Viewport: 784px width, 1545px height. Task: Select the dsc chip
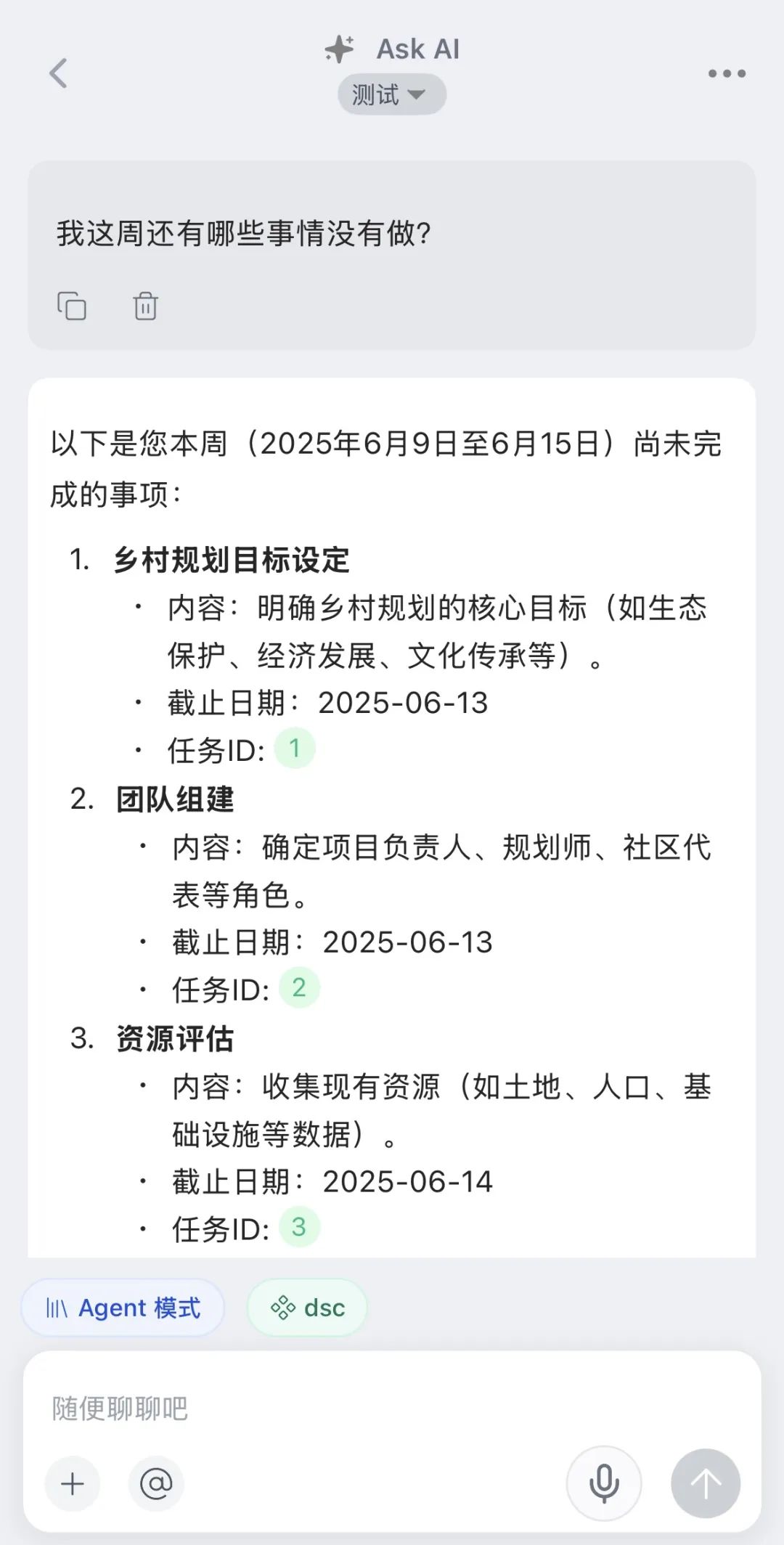(x=307, y=1308)
